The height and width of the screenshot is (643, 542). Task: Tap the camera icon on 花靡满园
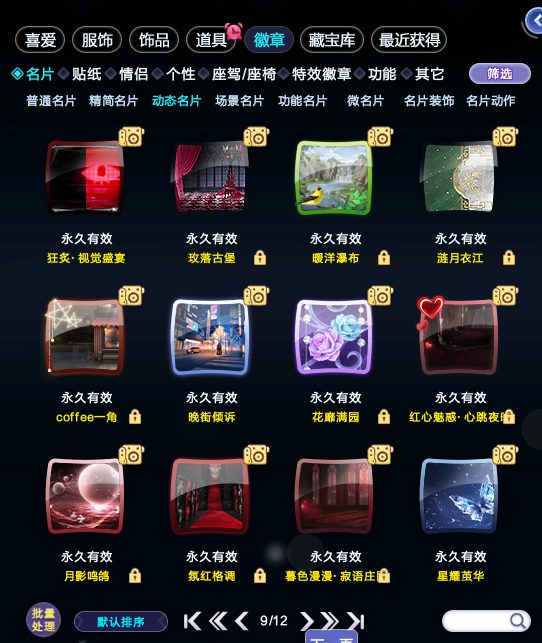pyautogui.click(x=380, y=296)
